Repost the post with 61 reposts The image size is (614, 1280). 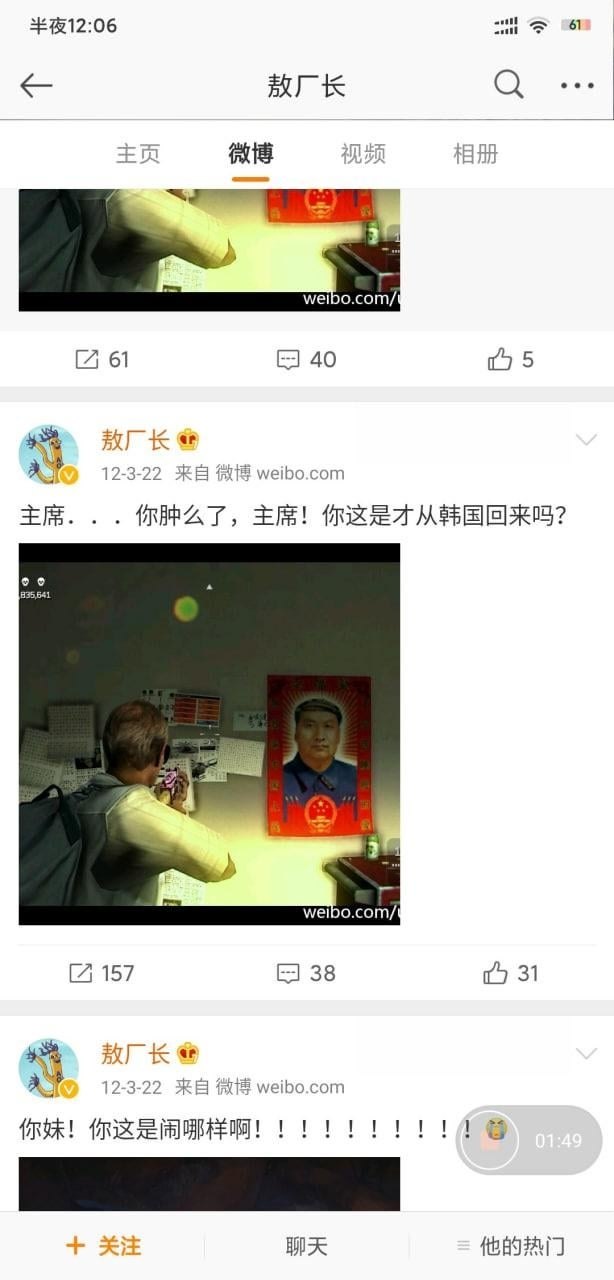(102, 360)
